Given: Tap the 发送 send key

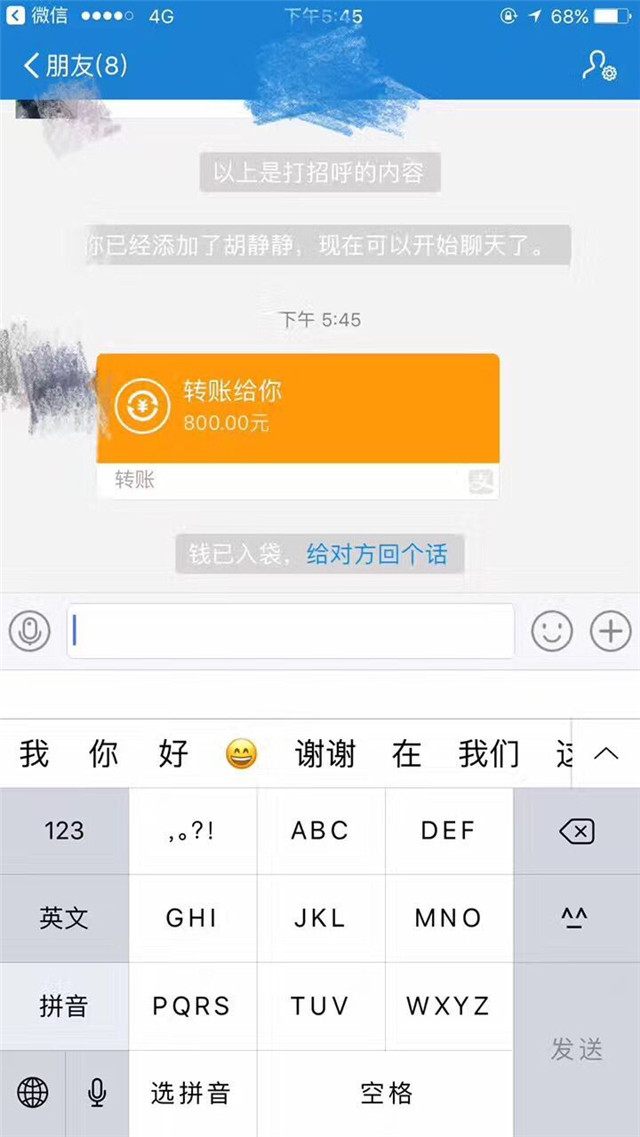Looking at the screenshot, I should [x=577, y=1049].
